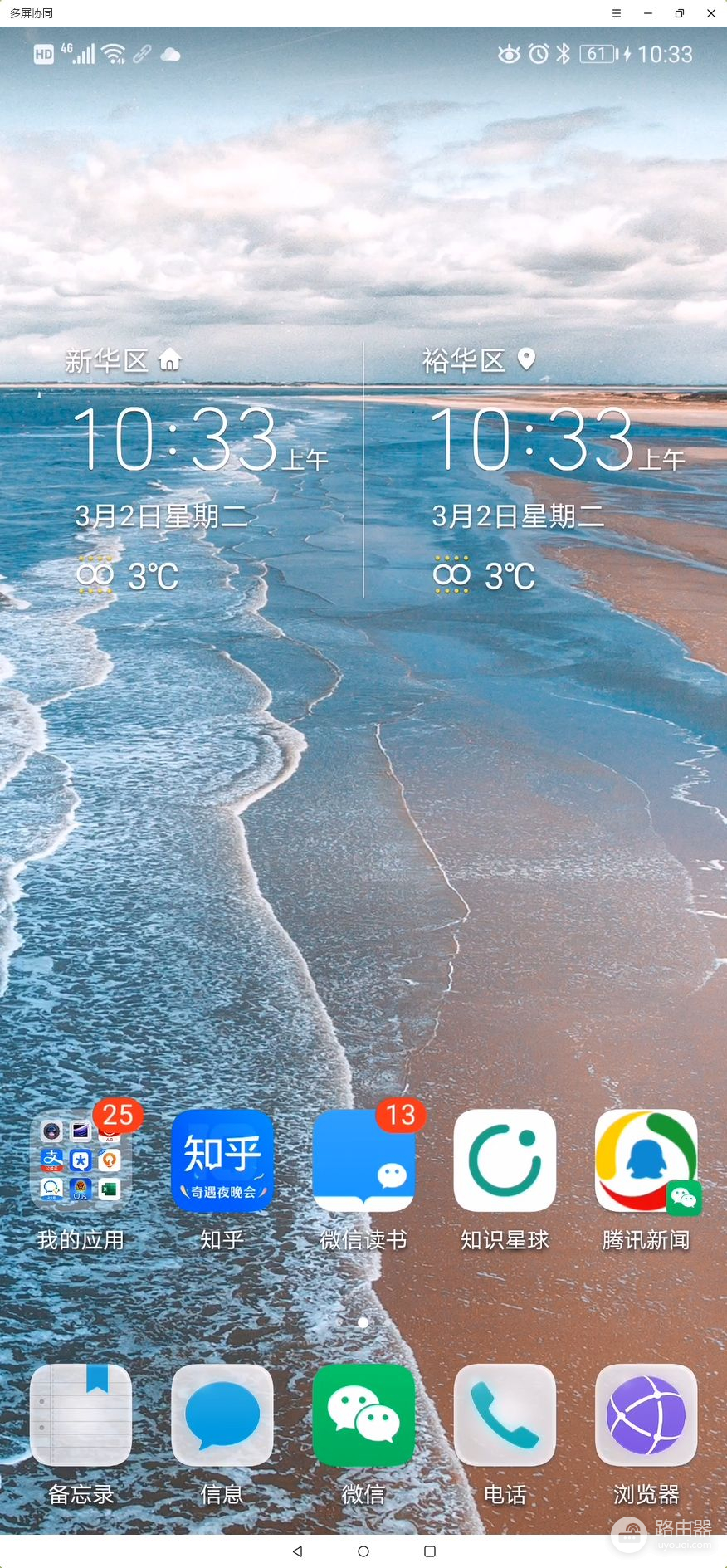Screen dimensions: 727x1568
Task: Open the 多屏协同 window menu
Action: [617, 13]
